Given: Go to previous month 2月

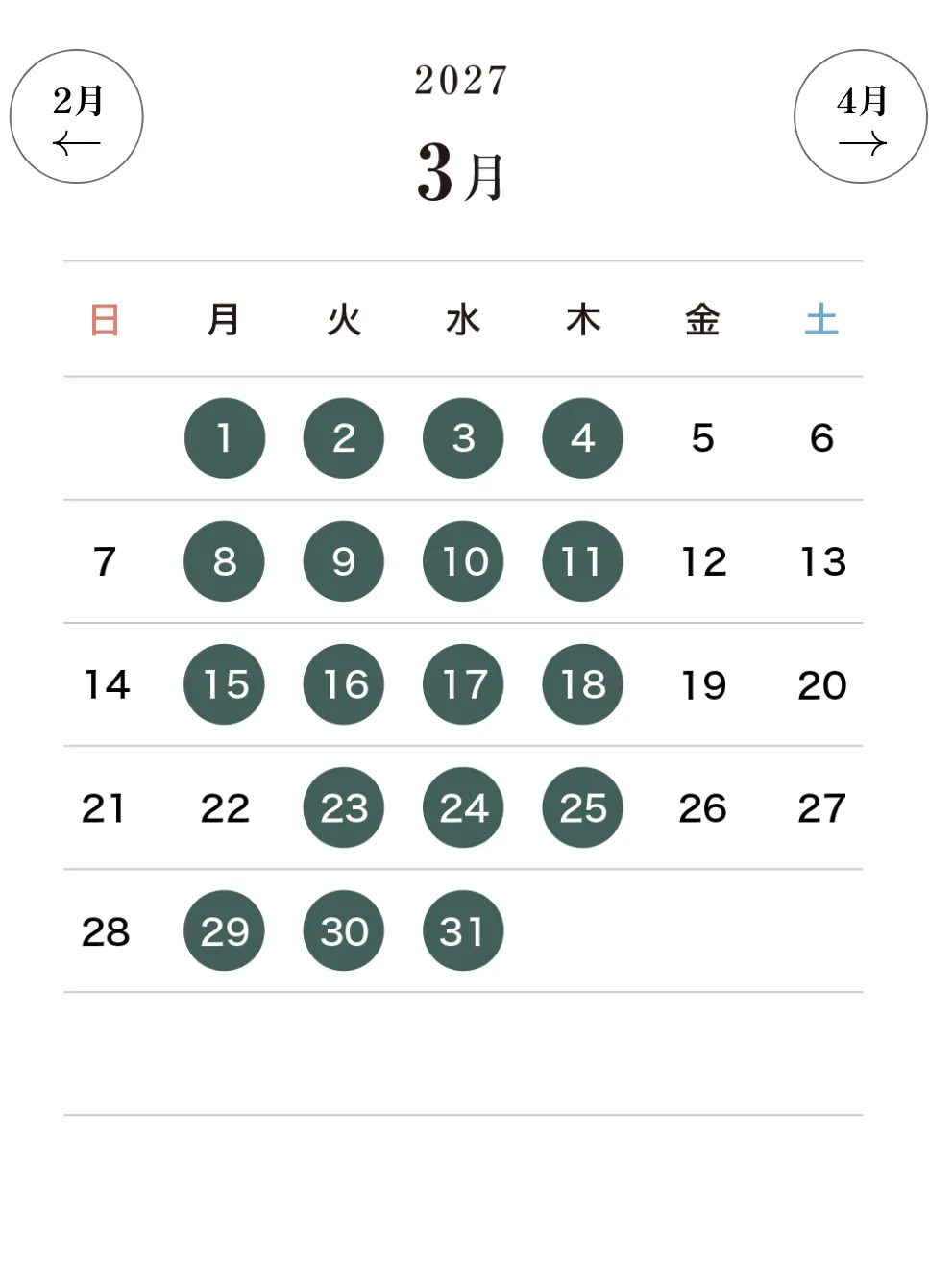Looking at the screenshot, I should coord(77,117).
